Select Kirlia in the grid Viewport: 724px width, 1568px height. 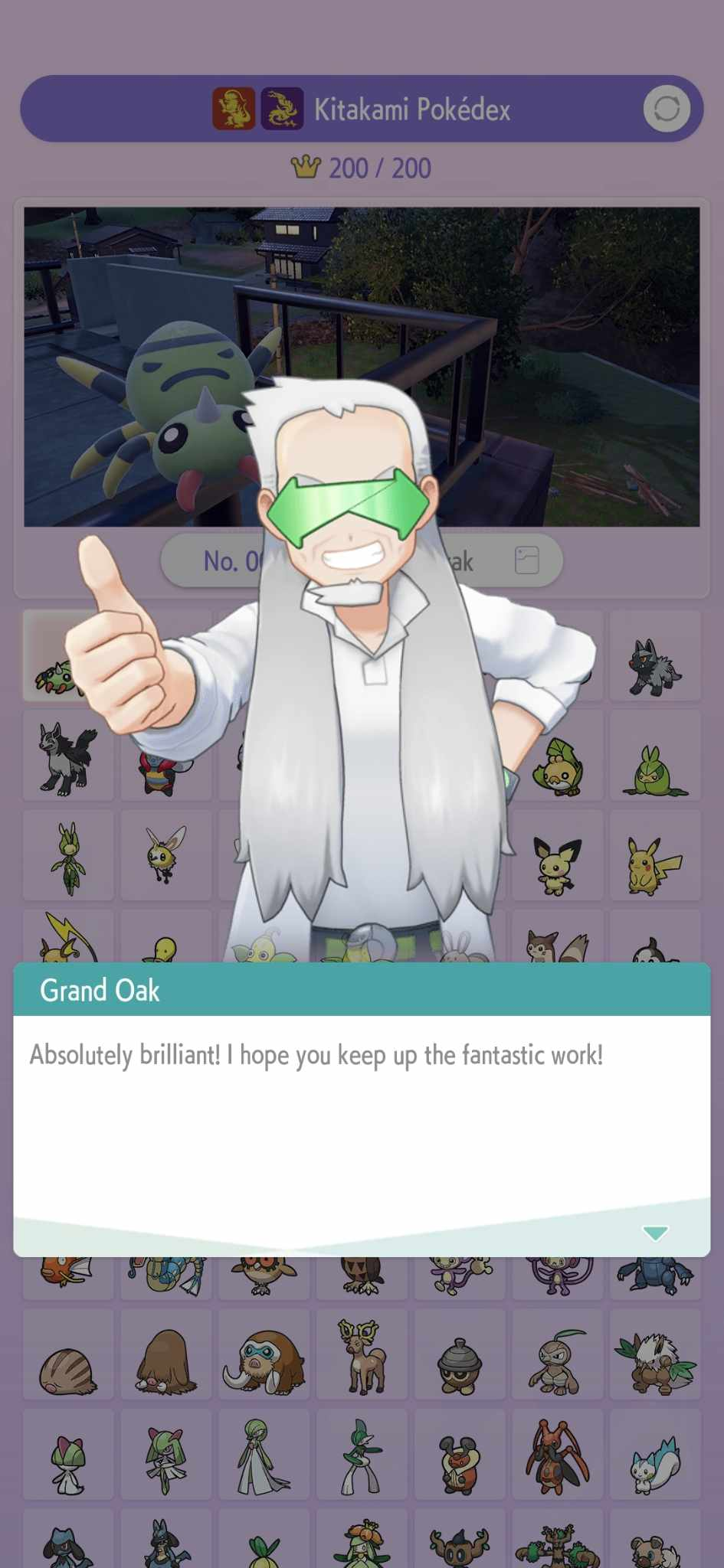pos(165,1454)
